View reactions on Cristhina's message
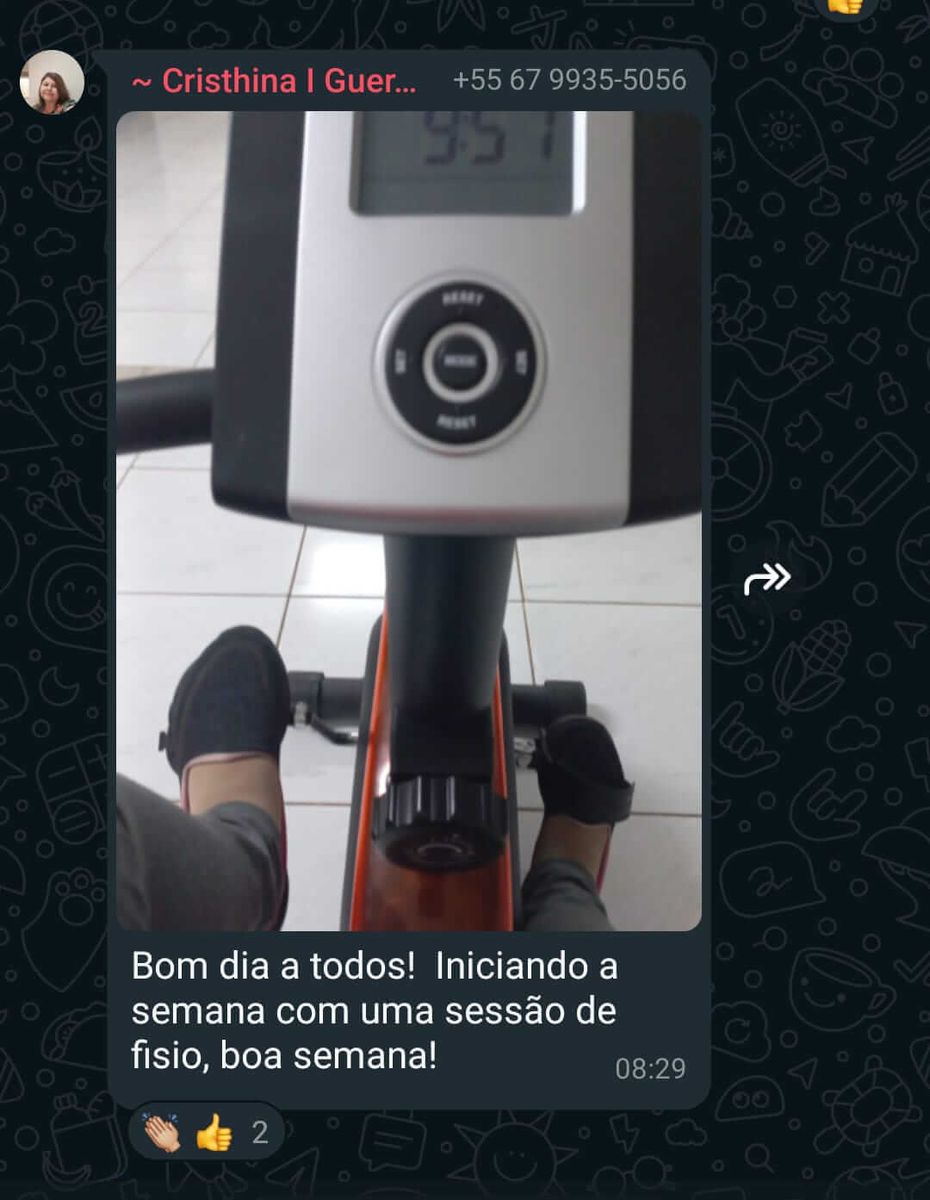The height and width of the screenshot is (1200, 930). (206, 1133)
